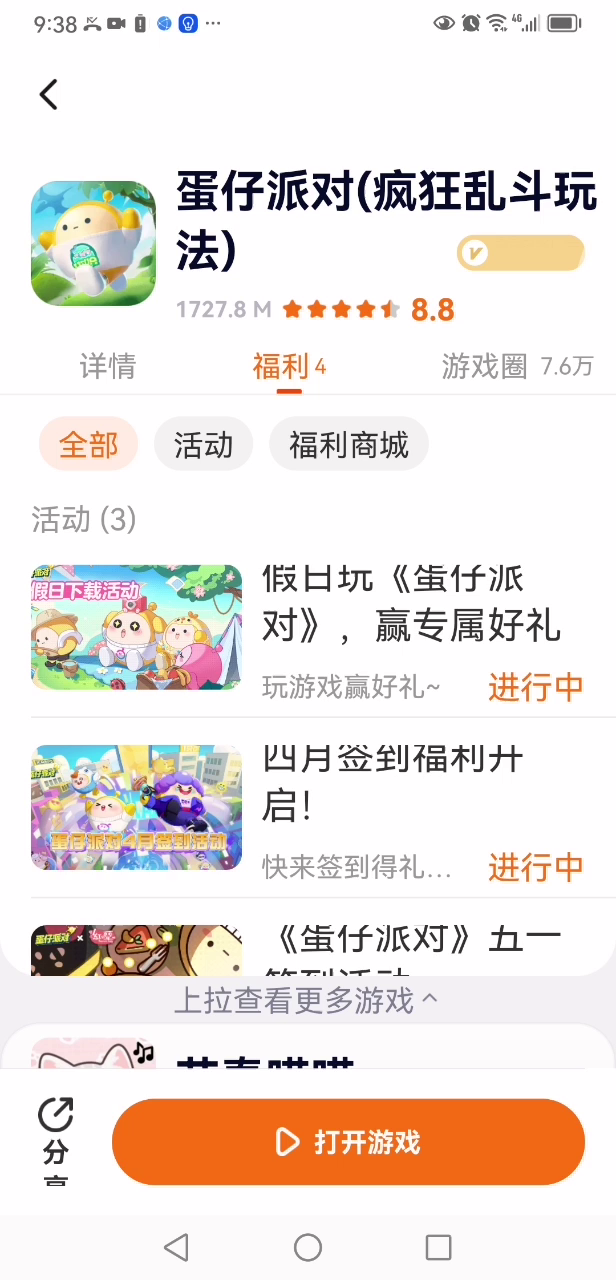
Task: Switch to the 详情 tab
Action: pos(107,367)
